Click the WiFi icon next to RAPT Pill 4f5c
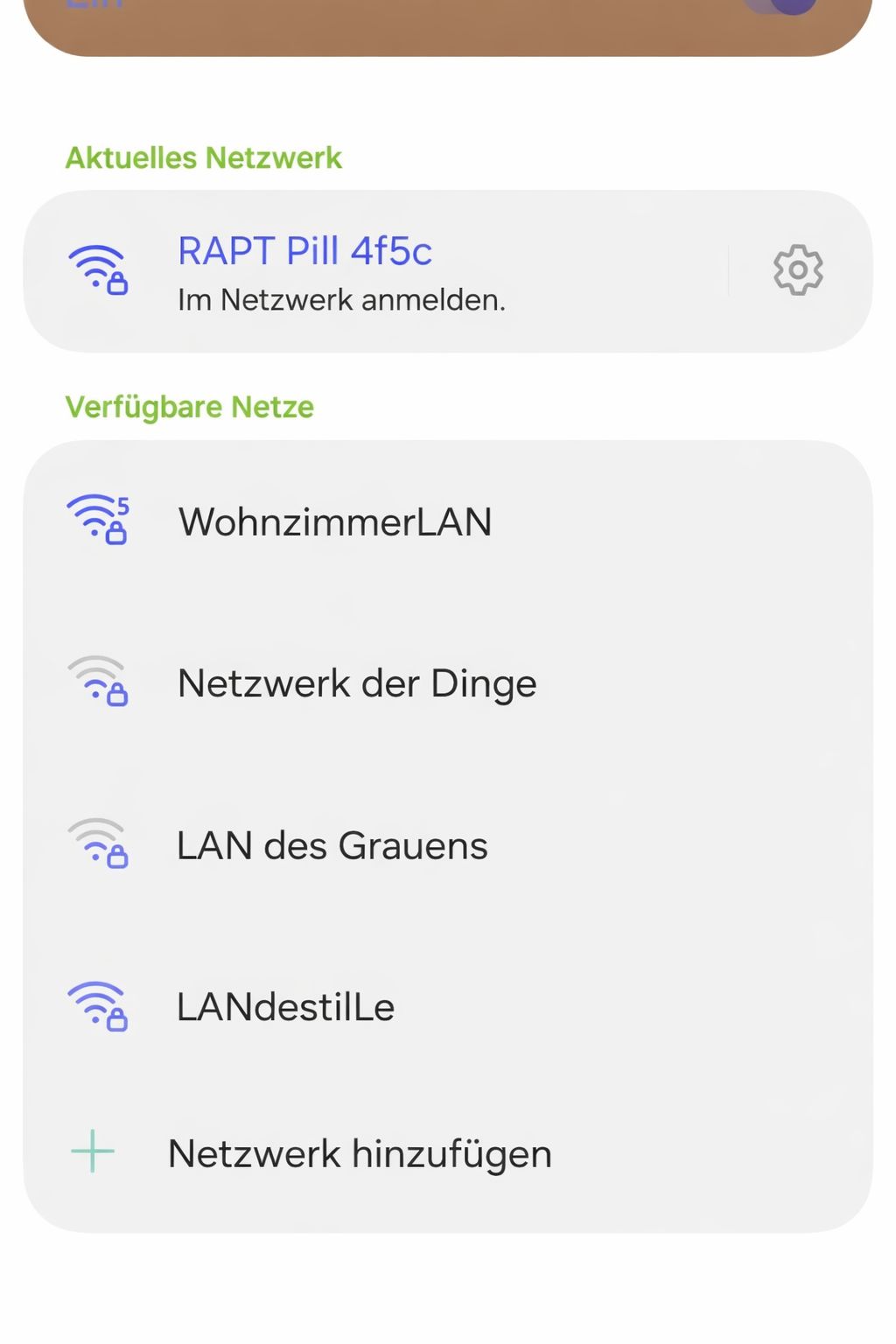Image resolution: width=896 pixels, height=1344 pixels. (x=98, y=268)
